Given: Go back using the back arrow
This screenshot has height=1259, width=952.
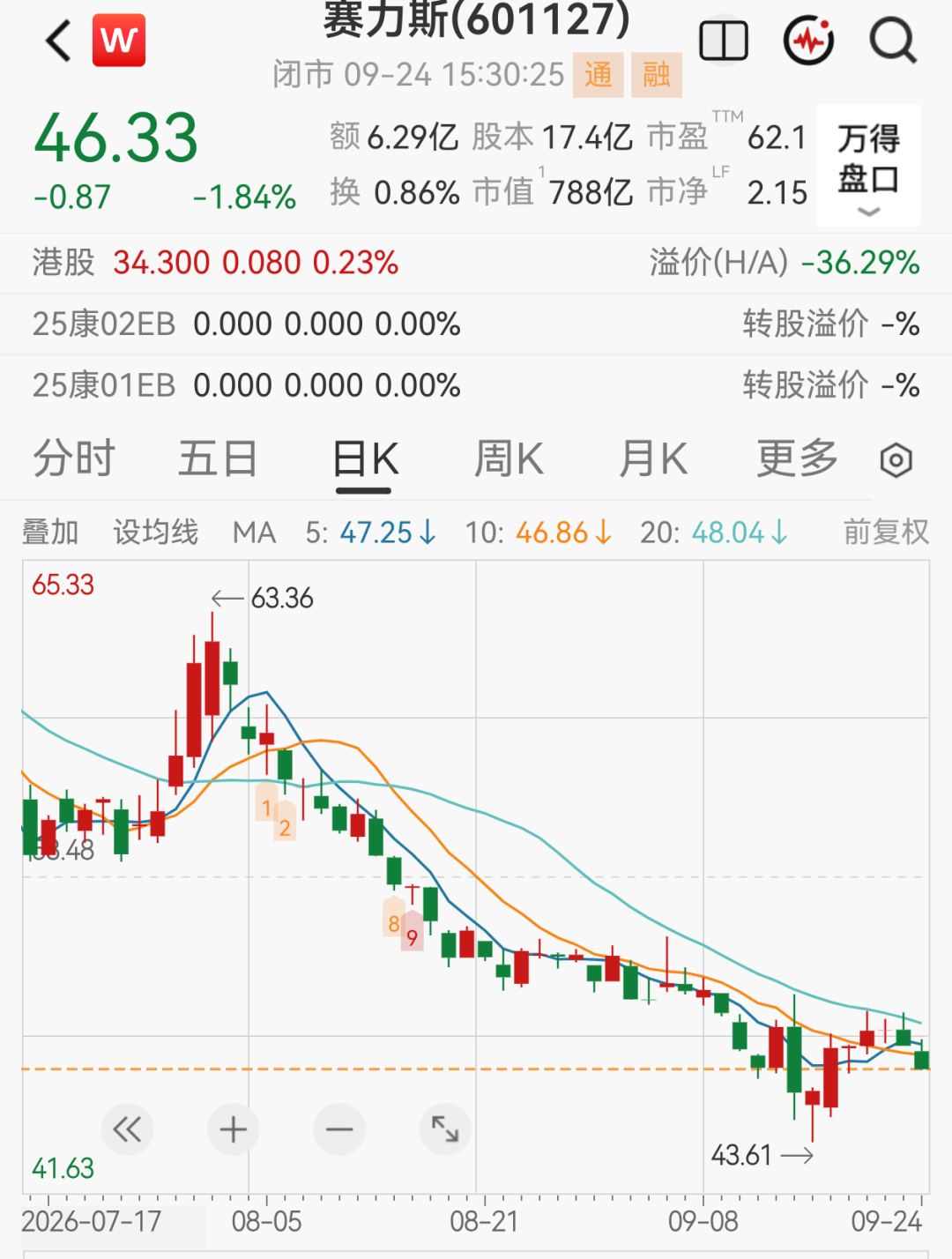Looking at the screenshot, I should click(58, 41).
